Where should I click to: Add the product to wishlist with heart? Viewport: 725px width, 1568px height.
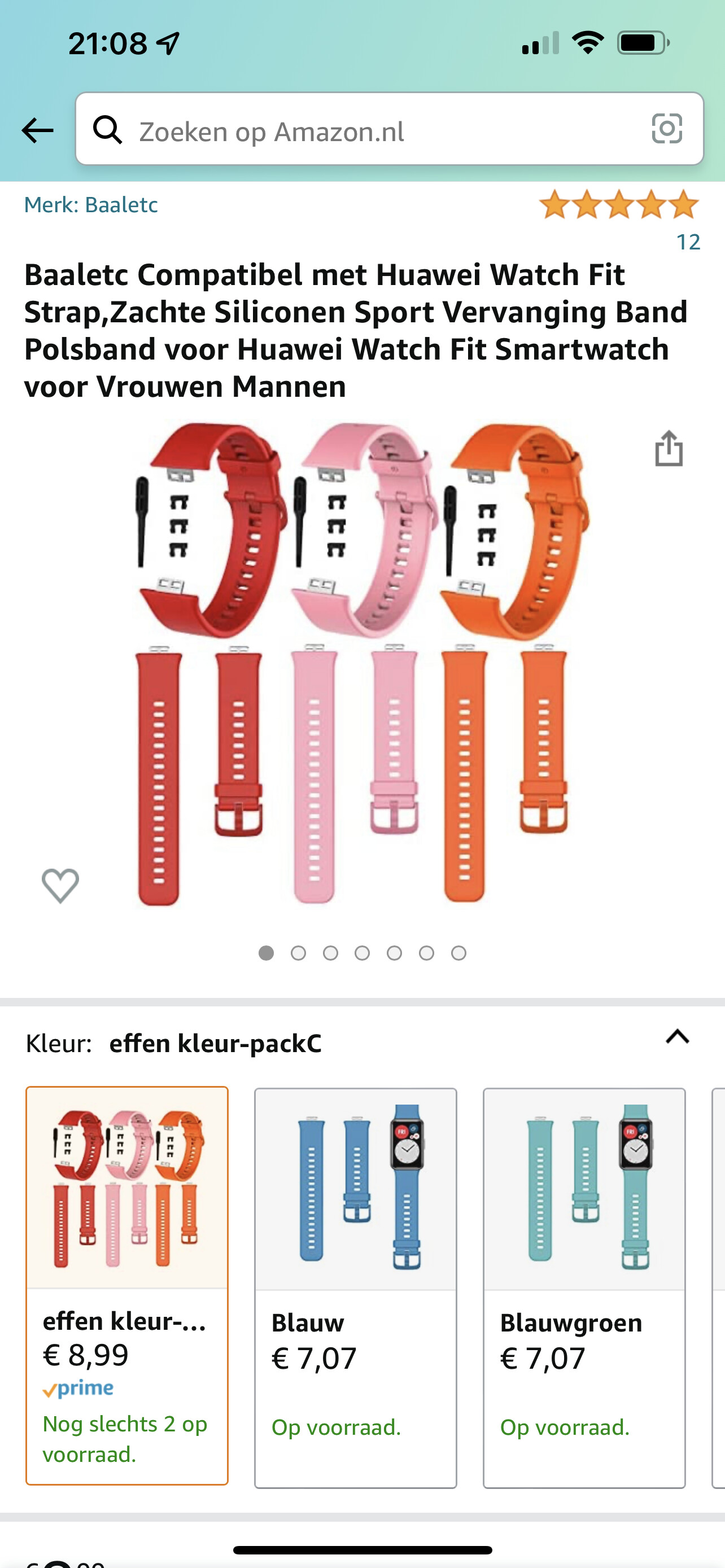60,885
